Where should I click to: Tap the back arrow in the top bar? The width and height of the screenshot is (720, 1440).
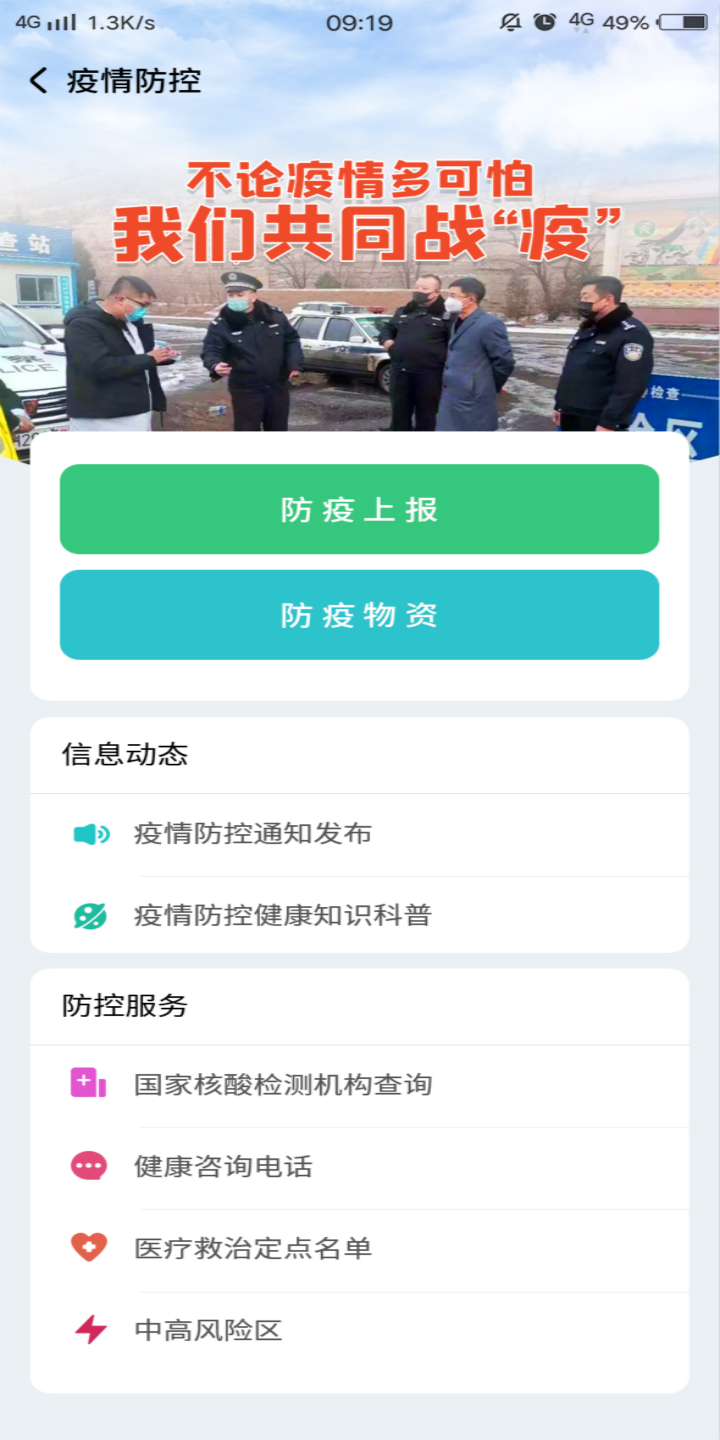pyautogui.click(x=38, y=82)
